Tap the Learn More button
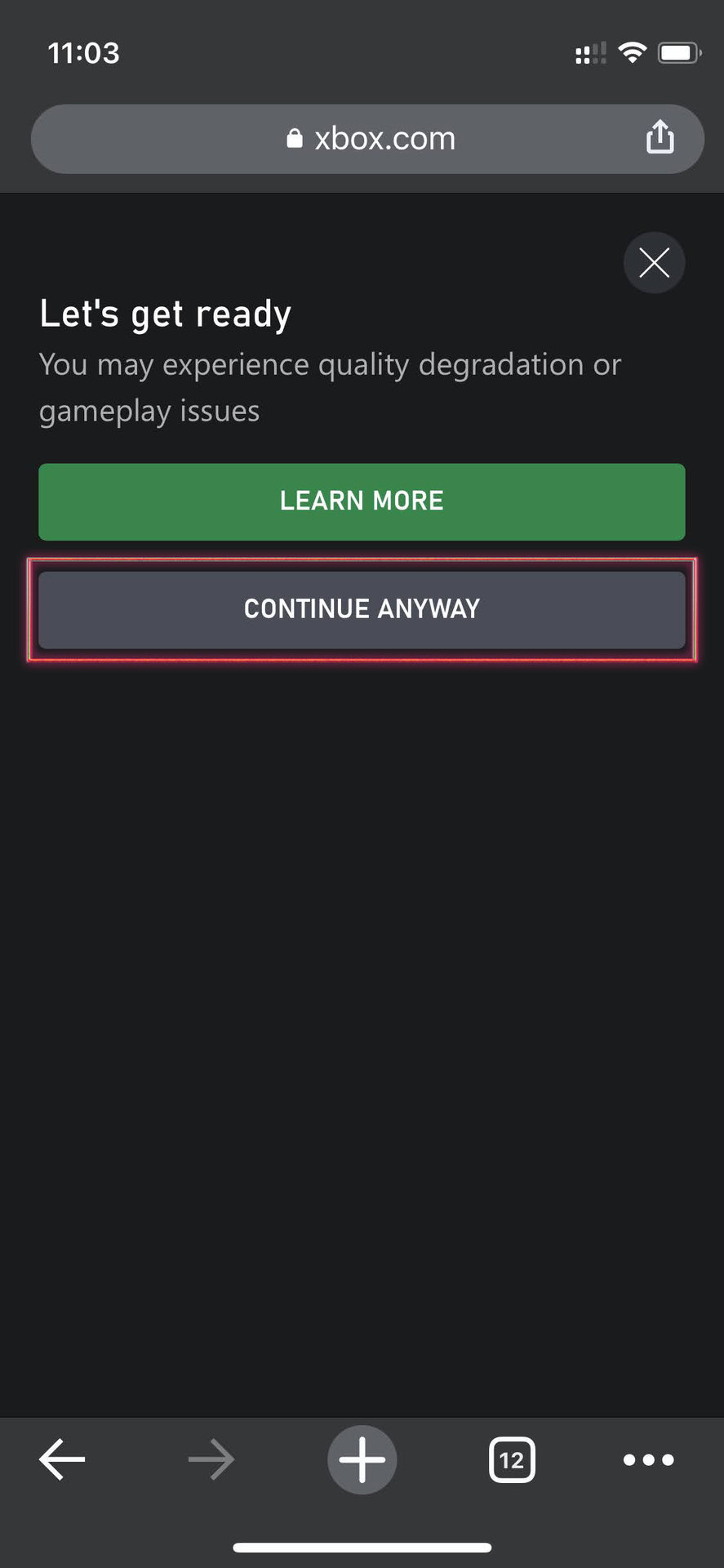The width and height of the screenshot is (724, 1568). [362, 501]
